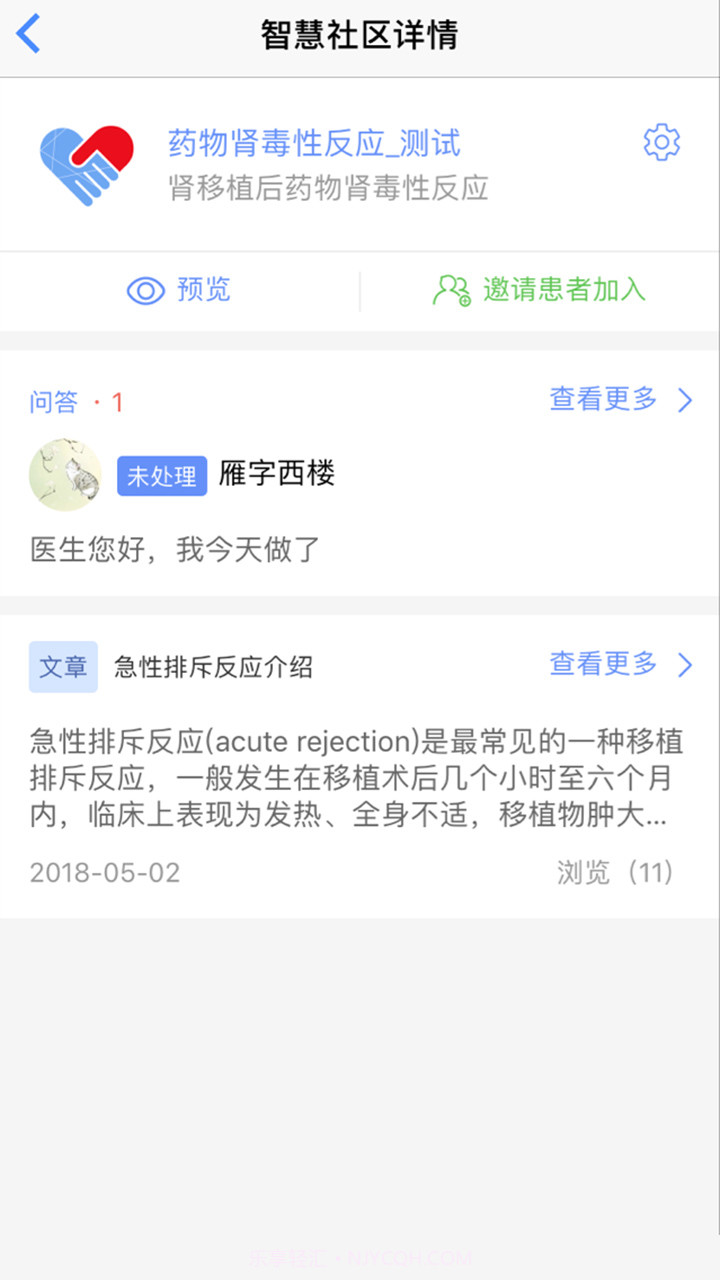Select the 预览 preview option
Image resolution: width=720 pixels, height=1280 pixels.
point(203,291)
